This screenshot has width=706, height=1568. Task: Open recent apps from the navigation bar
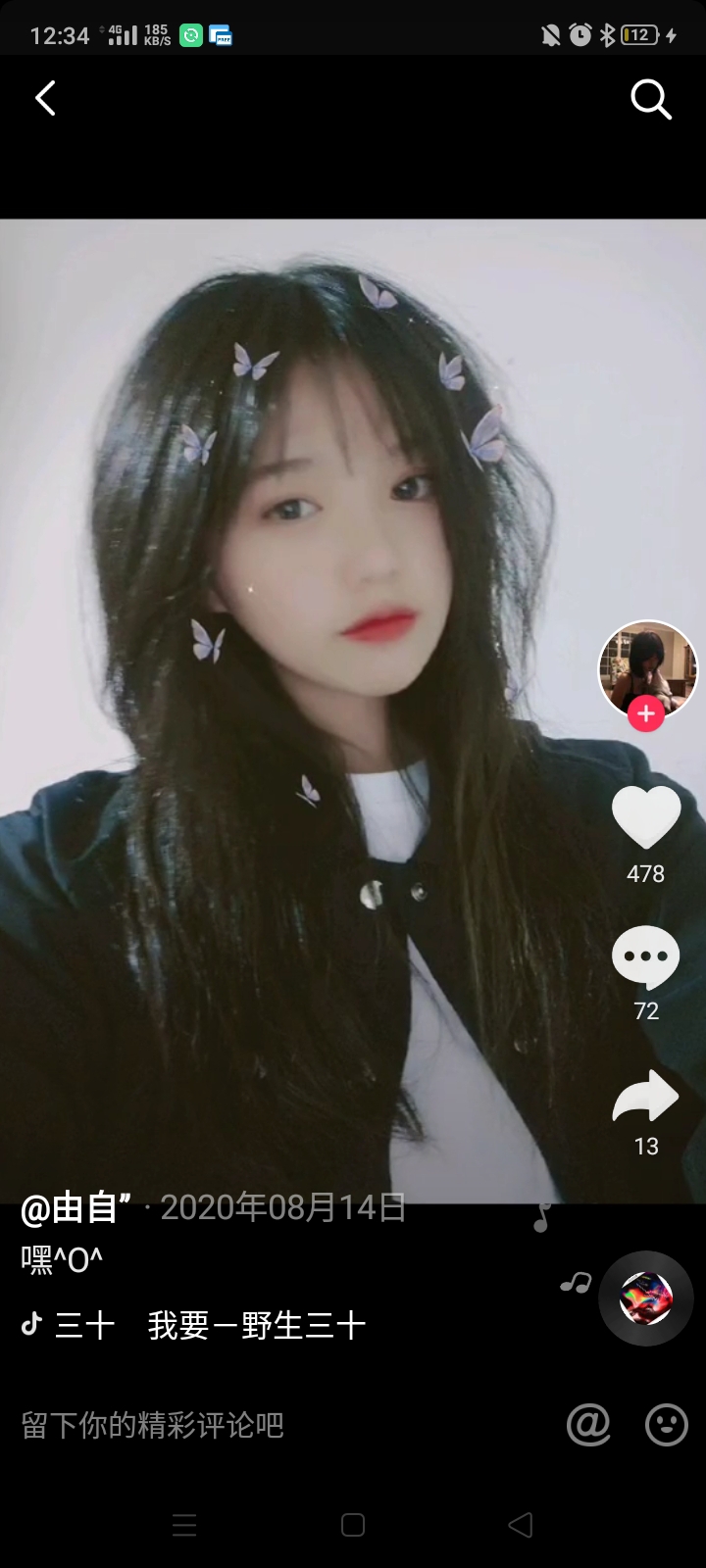184,1525
